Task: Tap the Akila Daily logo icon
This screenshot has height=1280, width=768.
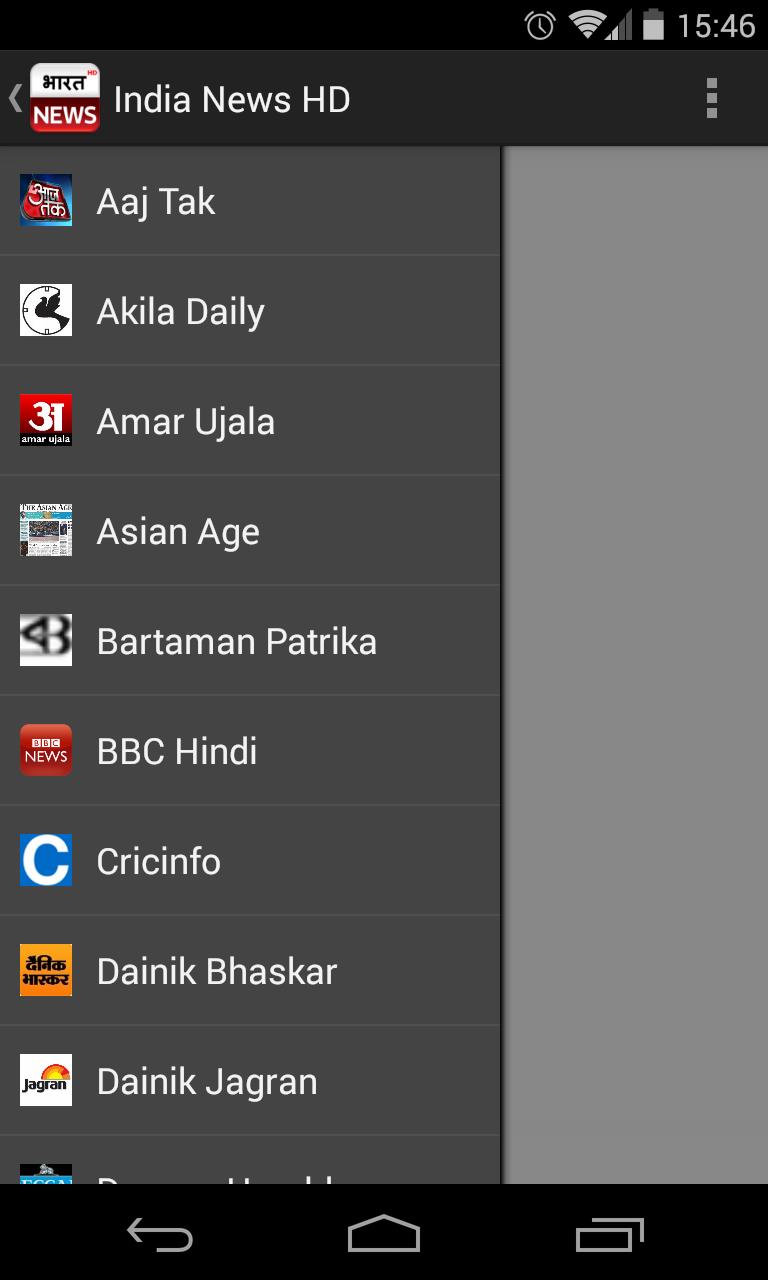Action: pyautogui.click(x=45, y=310)
